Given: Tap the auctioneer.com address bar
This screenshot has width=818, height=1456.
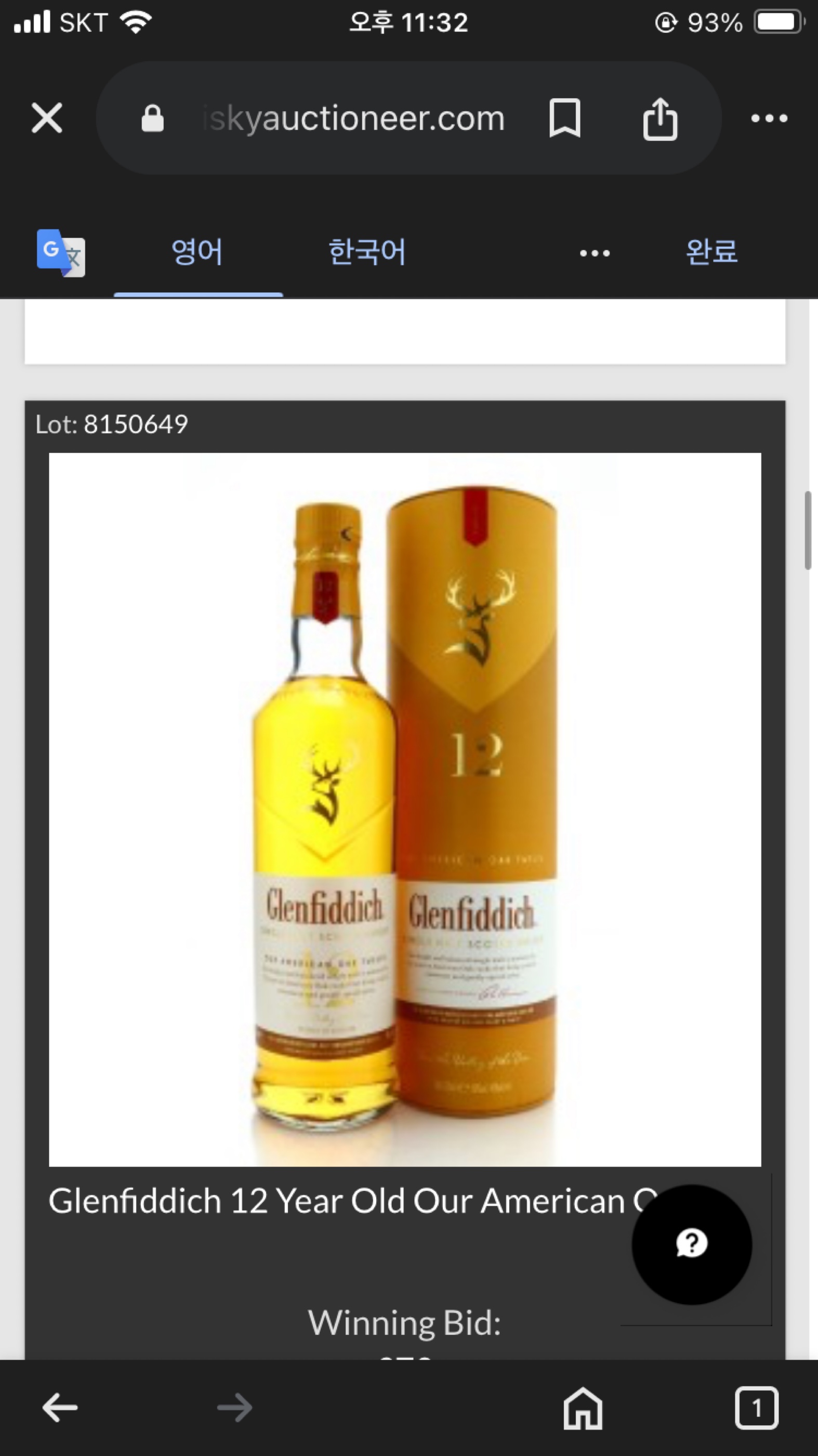Looking at the screenshot, I should (x=353, y=118).
